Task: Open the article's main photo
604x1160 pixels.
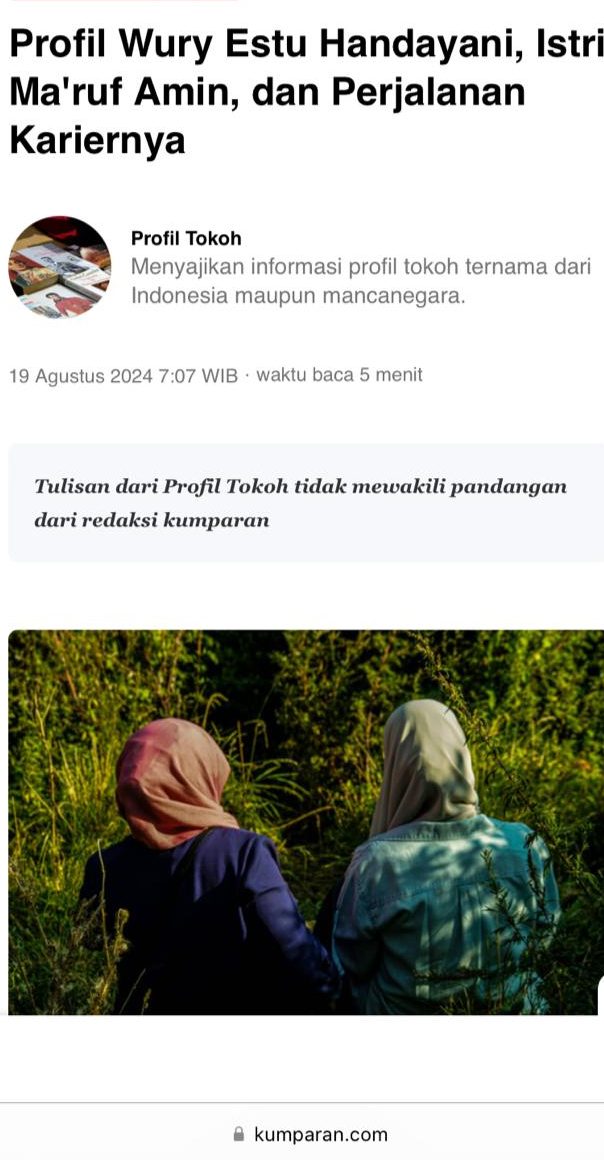Action: point(305,822)
